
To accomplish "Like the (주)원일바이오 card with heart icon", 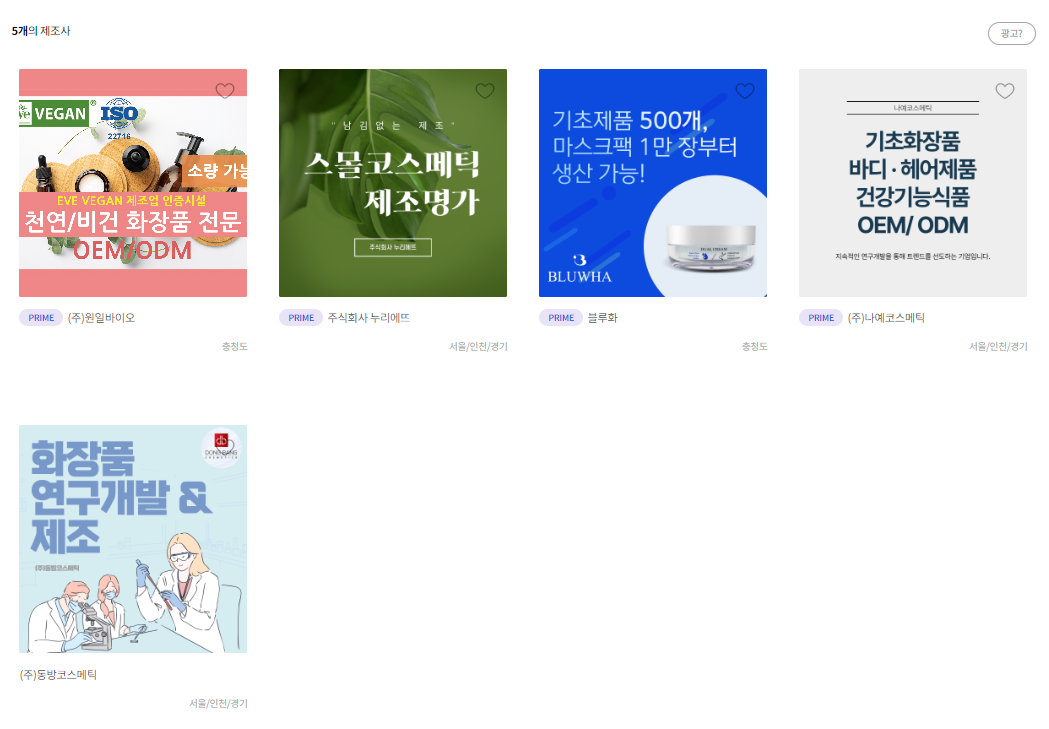I will point(225,91).
